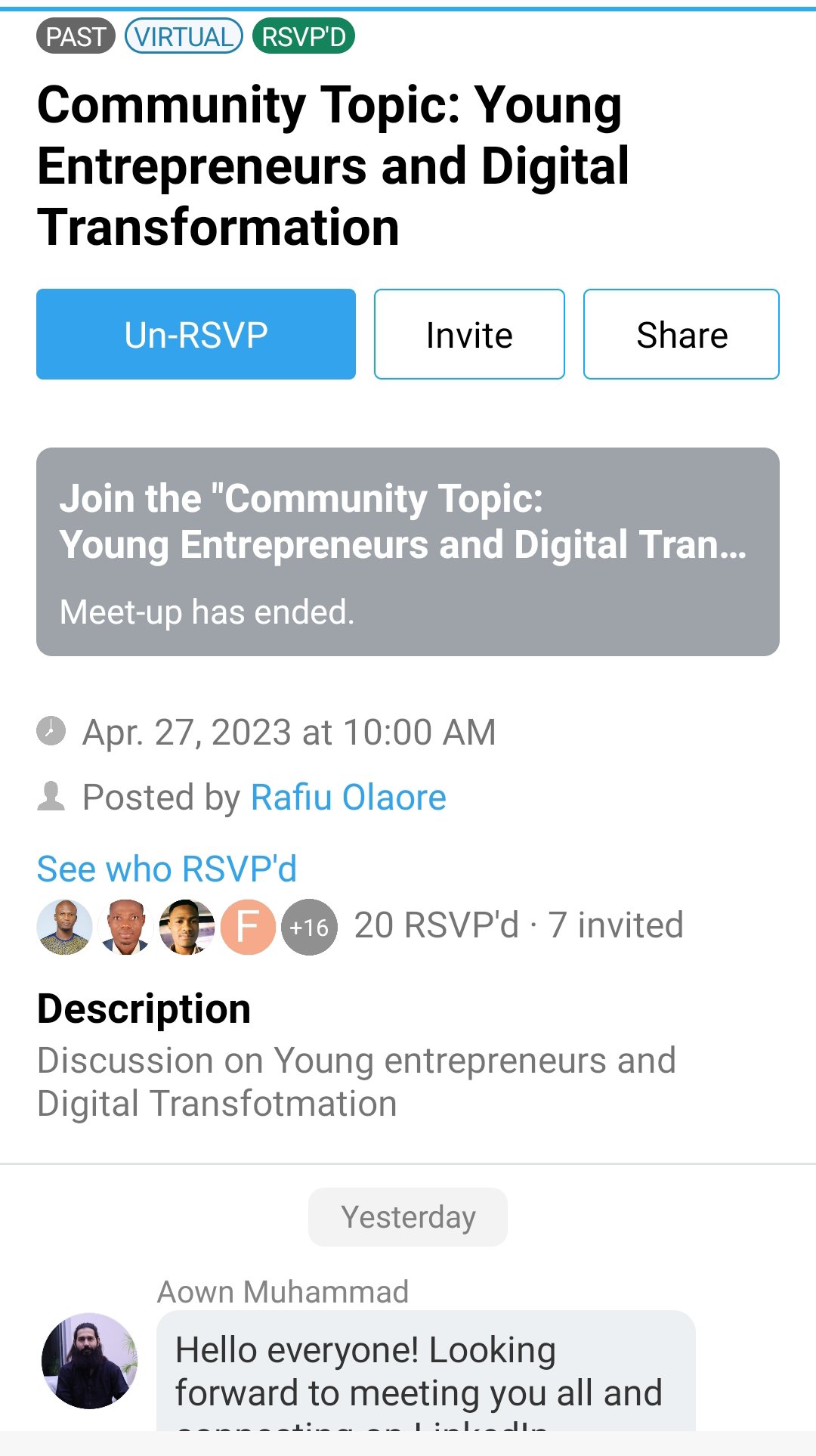This screenshot has width=816, height=1456.
Task: Click the clock icon next to event date
Action: [51, 732]
